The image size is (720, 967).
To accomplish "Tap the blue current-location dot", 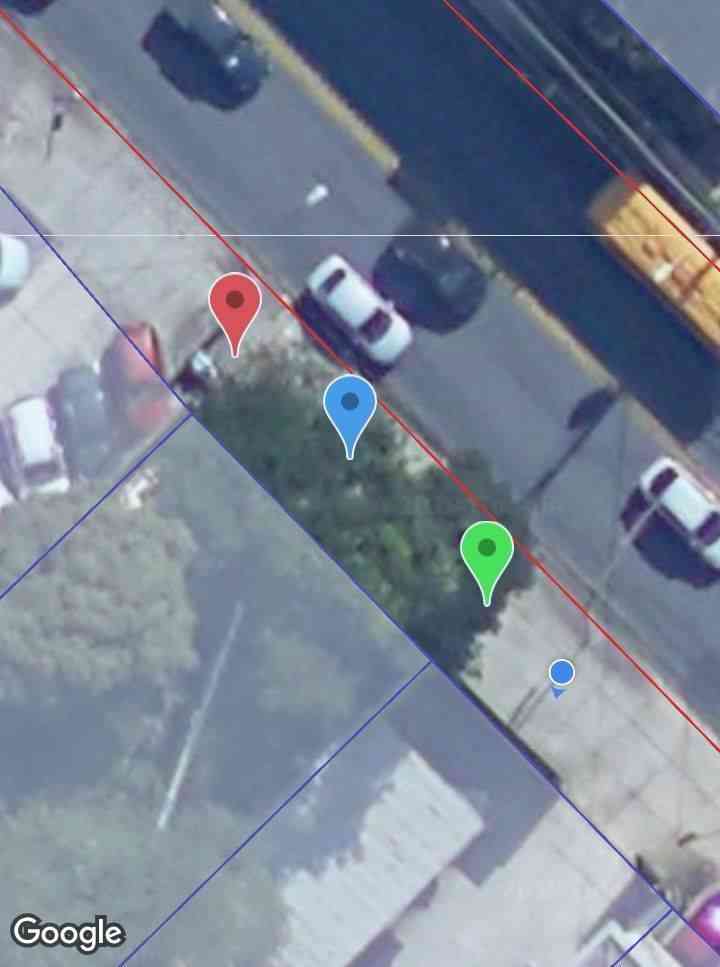I will [562, 673].
